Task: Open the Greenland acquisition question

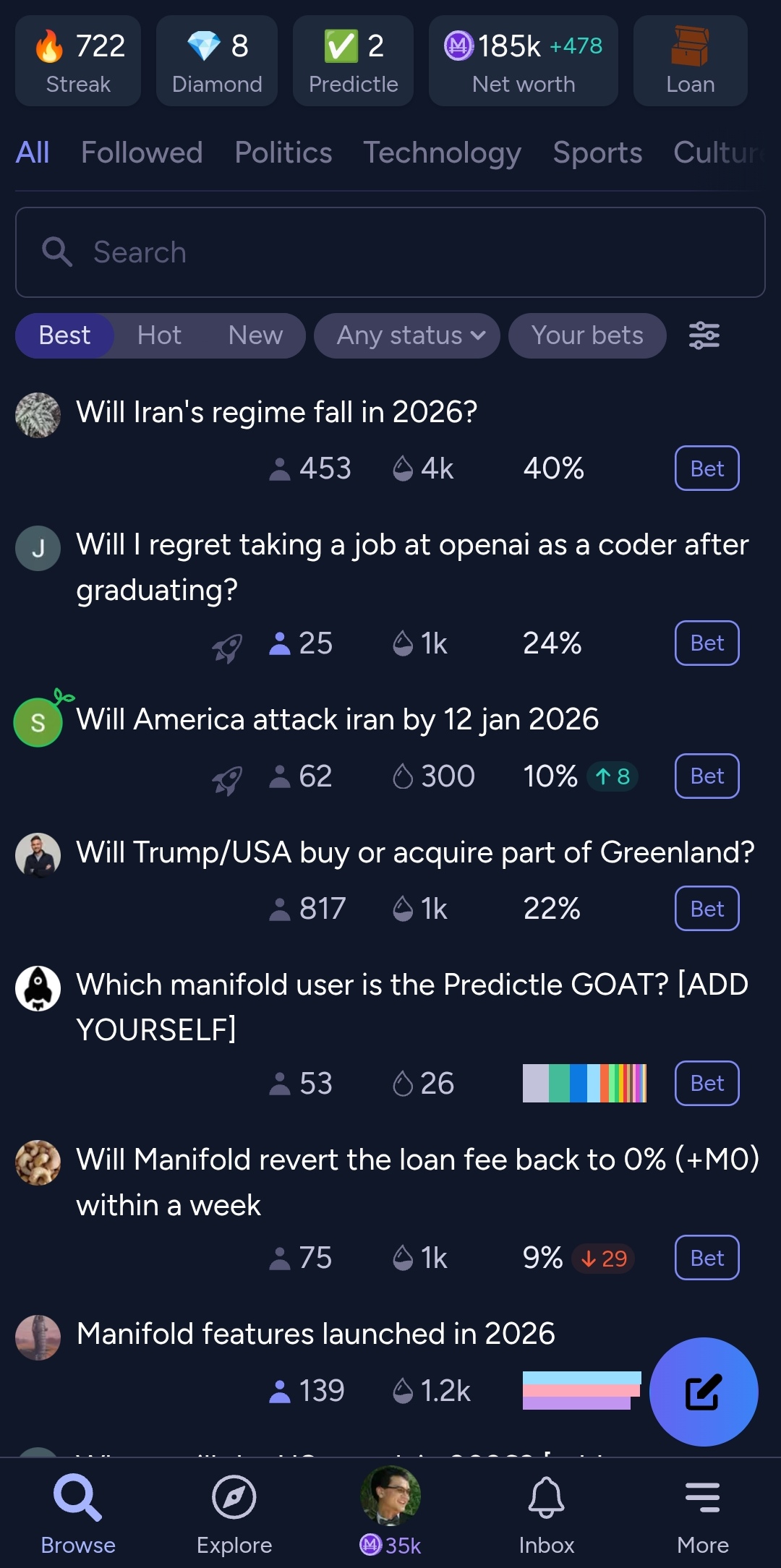Action: (x=415, y=852)
